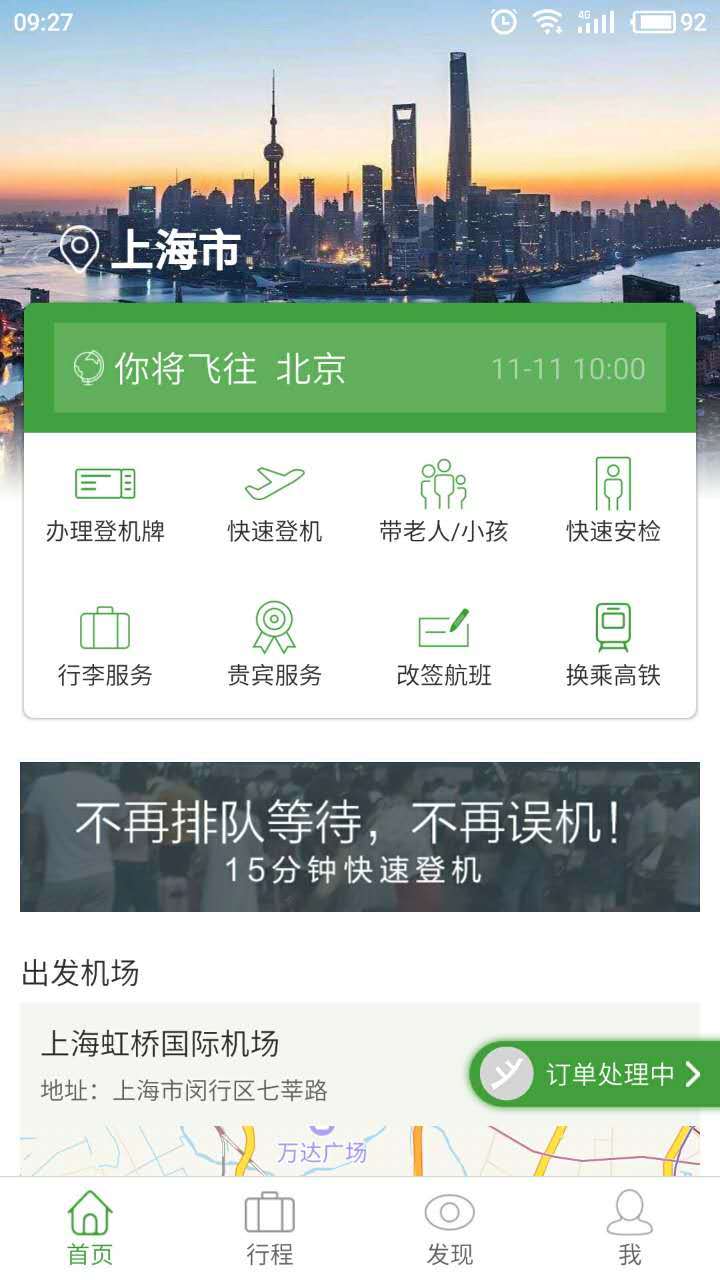720x1280 pixels.
Task: Open 行李服务
Action: click(x=105, y=647)
